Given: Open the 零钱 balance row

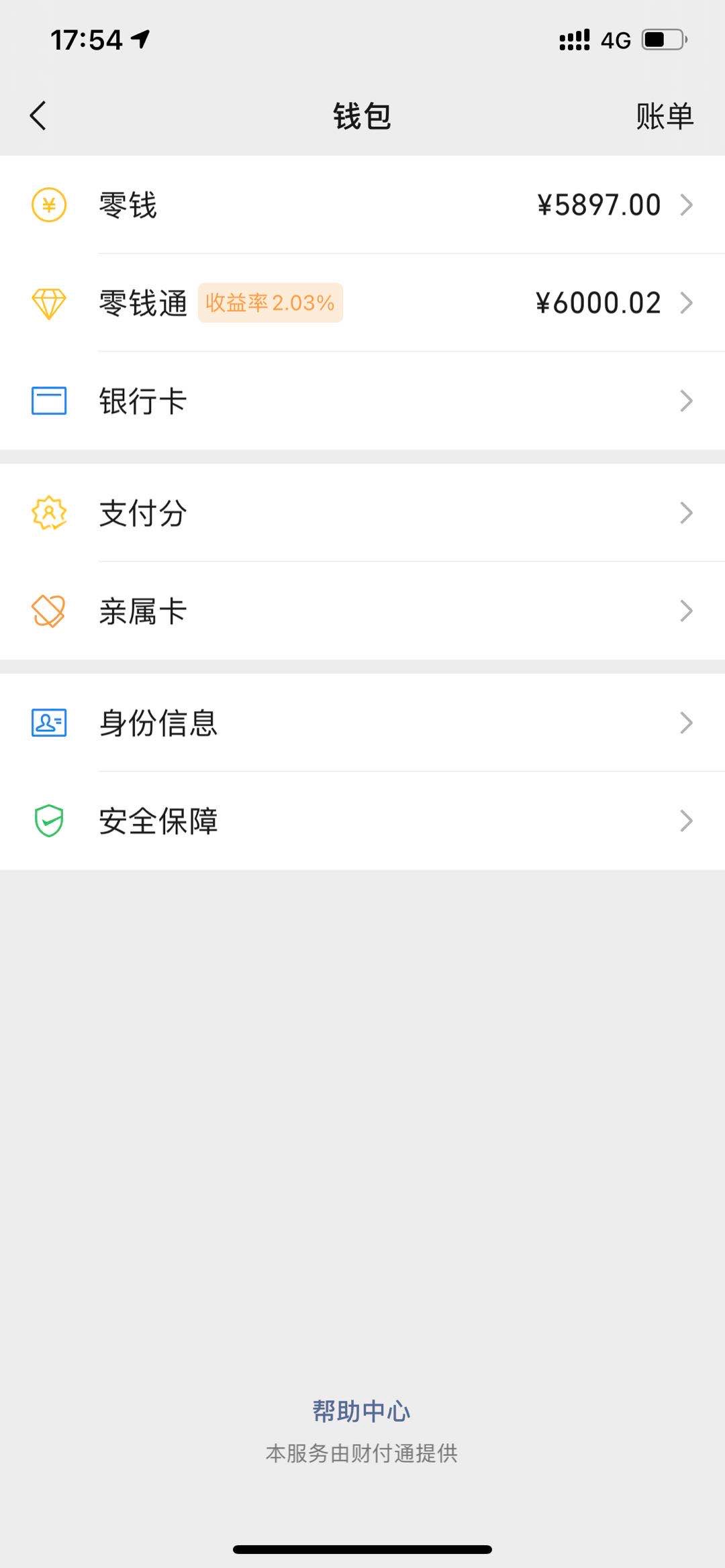Looking at the screenshot, I should coord(362,205).
